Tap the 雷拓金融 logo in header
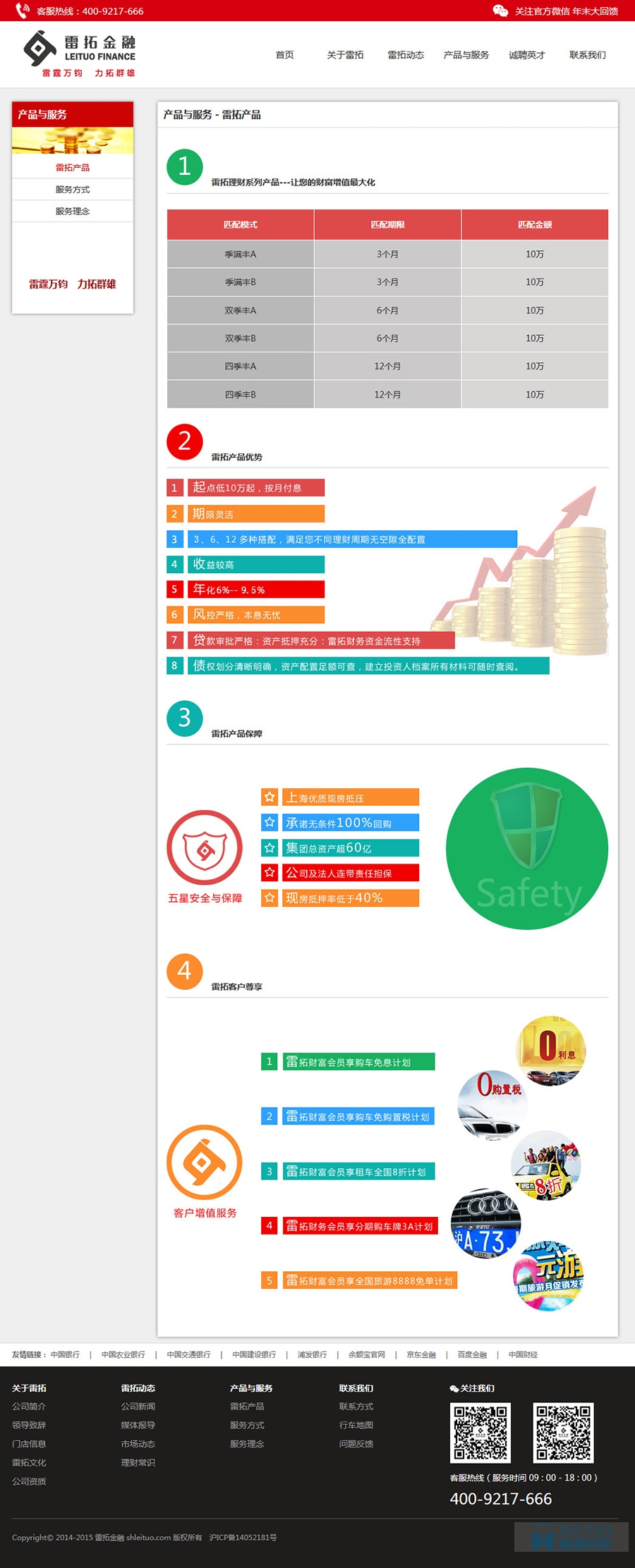Viewport: 635px width, 1568px height. pos(79,54)
